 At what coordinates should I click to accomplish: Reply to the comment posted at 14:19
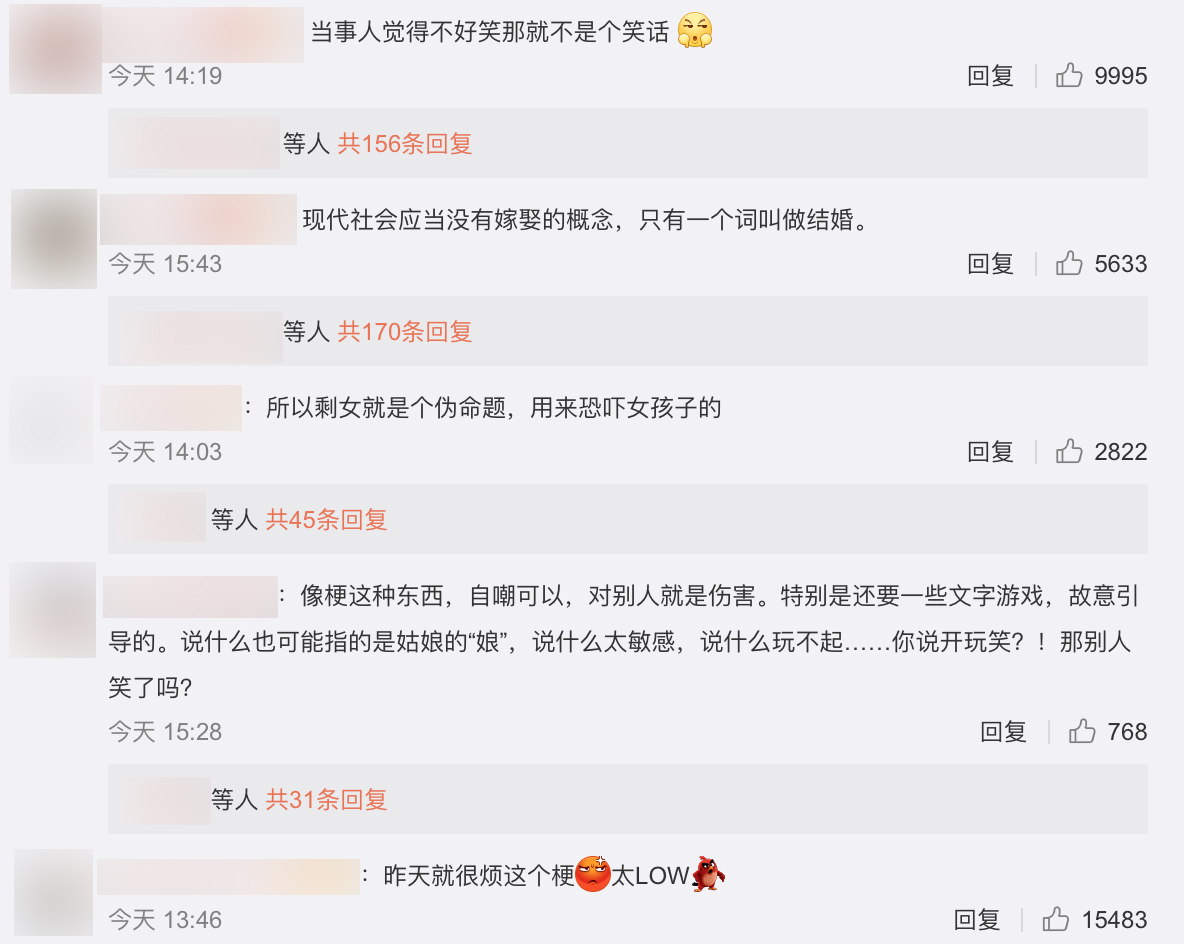pyautogui.click(x=990, y=76)
